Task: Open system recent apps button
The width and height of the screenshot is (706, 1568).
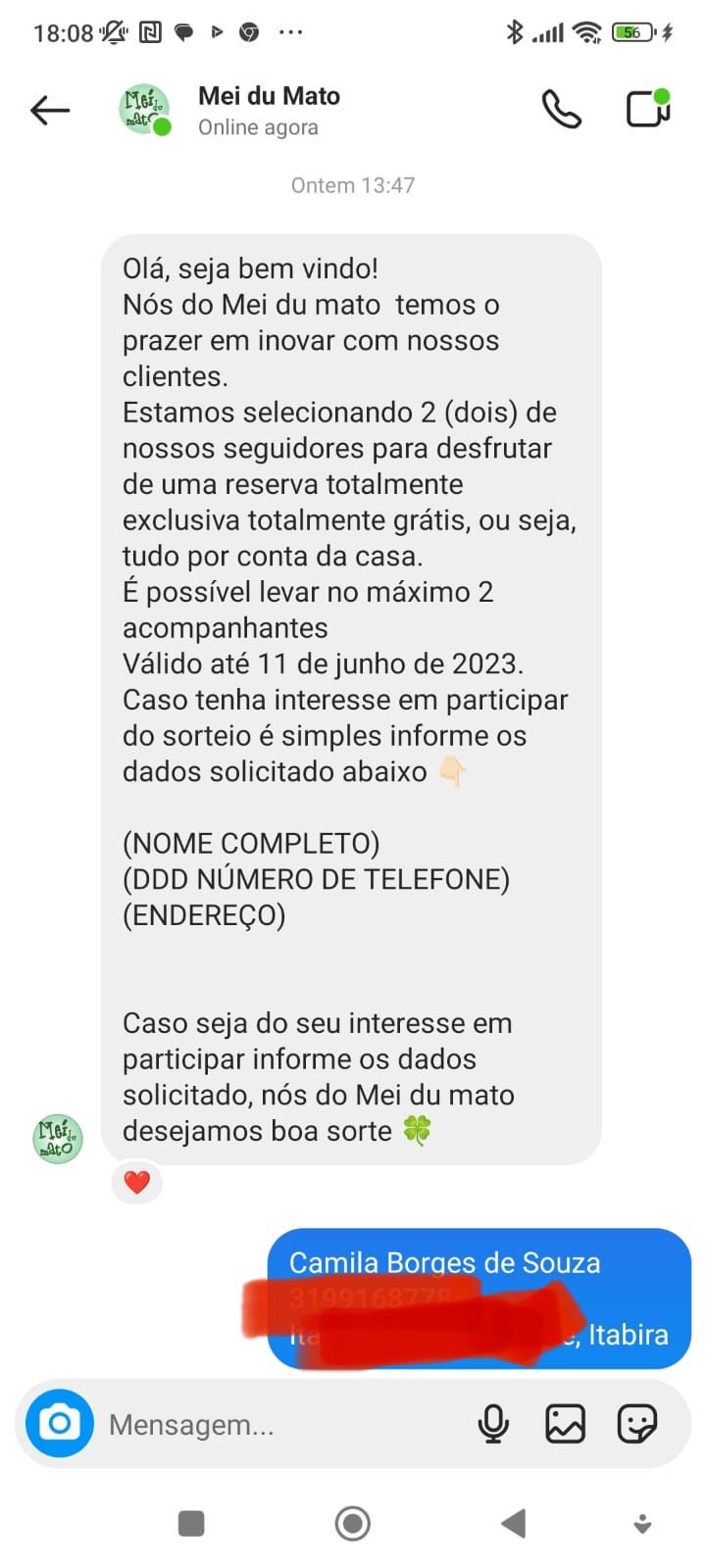Action: click(191, 1524)
